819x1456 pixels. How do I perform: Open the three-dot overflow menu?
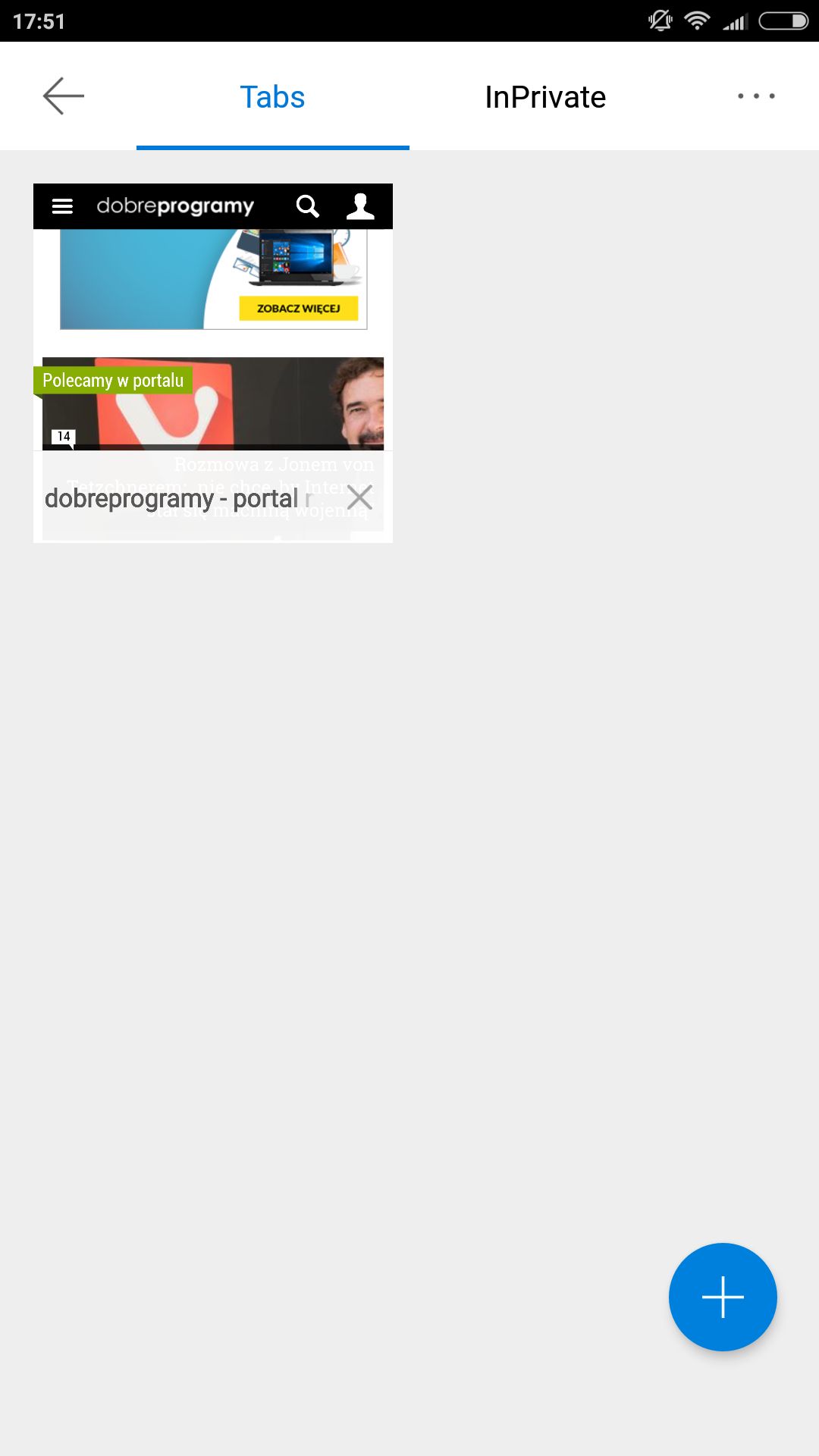click(x=756, y=96)
